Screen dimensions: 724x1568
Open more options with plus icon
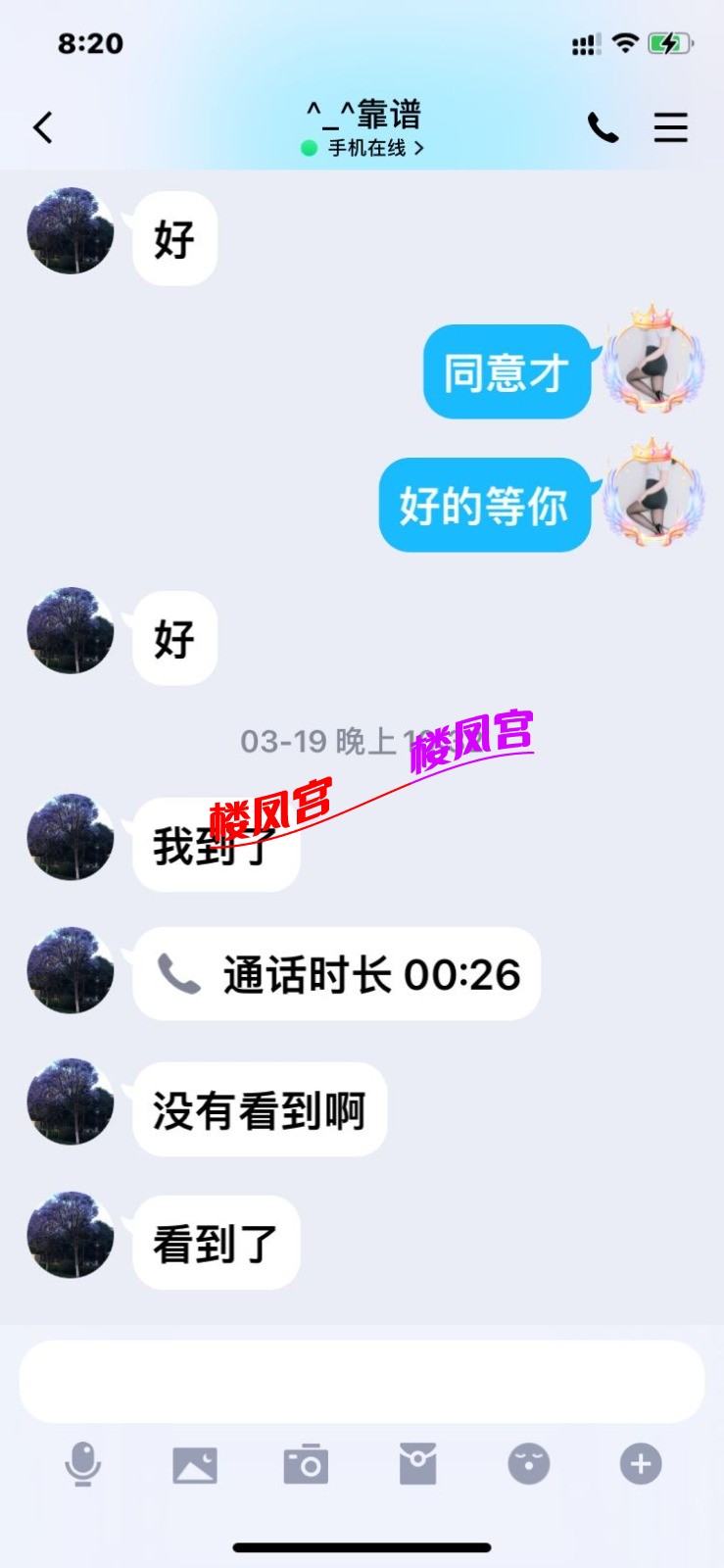(x=641, y=1465)
